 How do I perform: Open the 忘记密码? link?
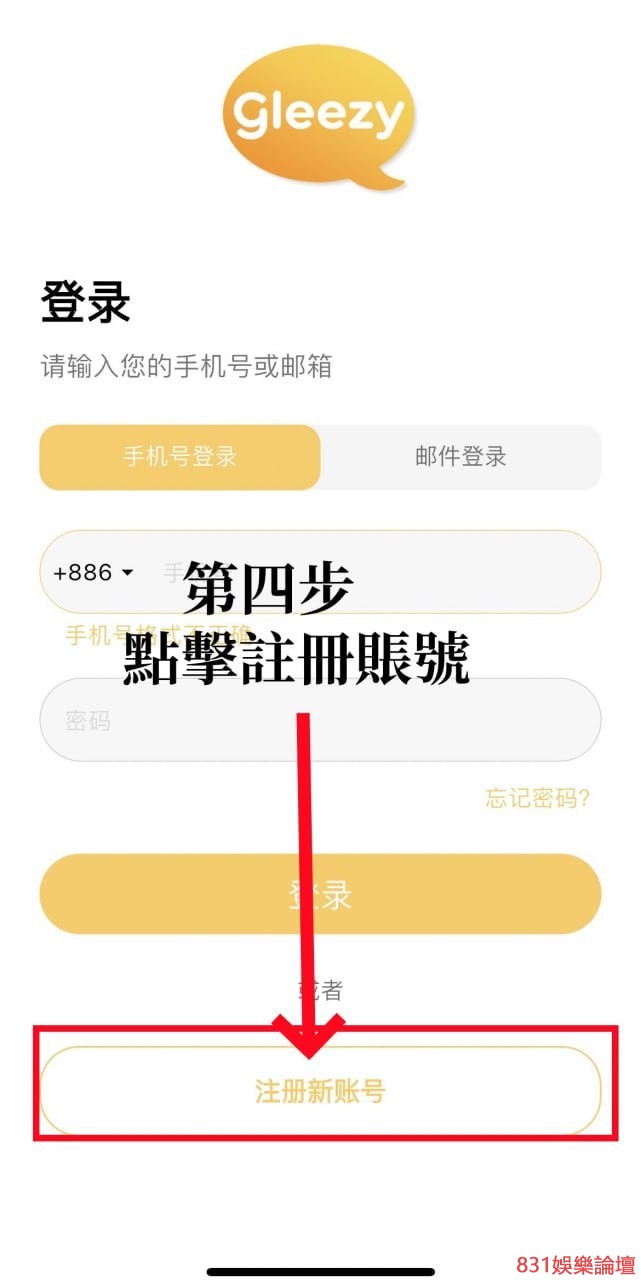[x=537, y=797]
